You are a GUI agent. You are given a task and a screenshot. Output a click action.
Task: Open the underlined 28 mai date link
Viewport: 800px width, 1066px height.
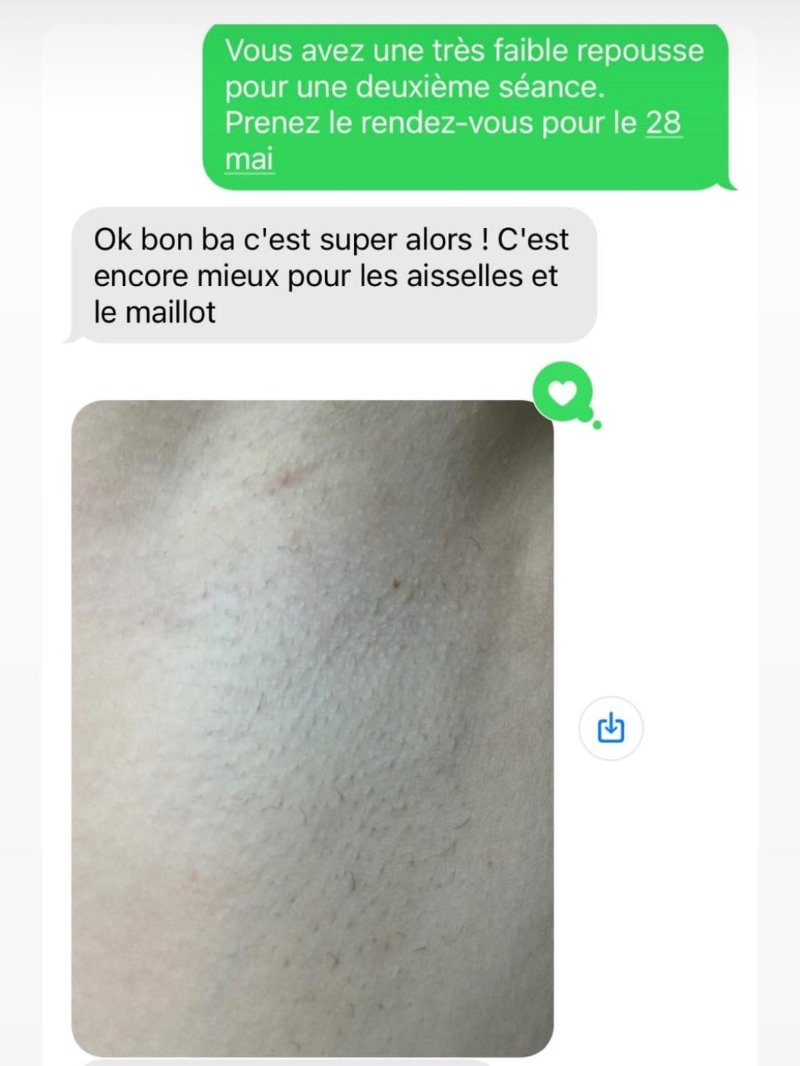tap(664, 125)
